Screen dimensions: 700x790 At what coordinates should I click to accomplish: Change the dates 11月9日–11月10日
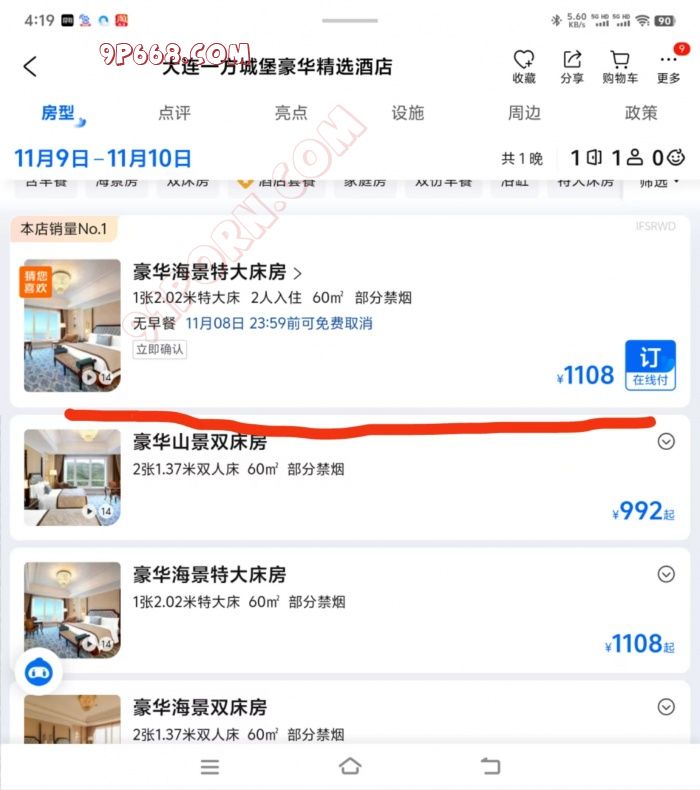pyautogui.click(x=103, y=158)
